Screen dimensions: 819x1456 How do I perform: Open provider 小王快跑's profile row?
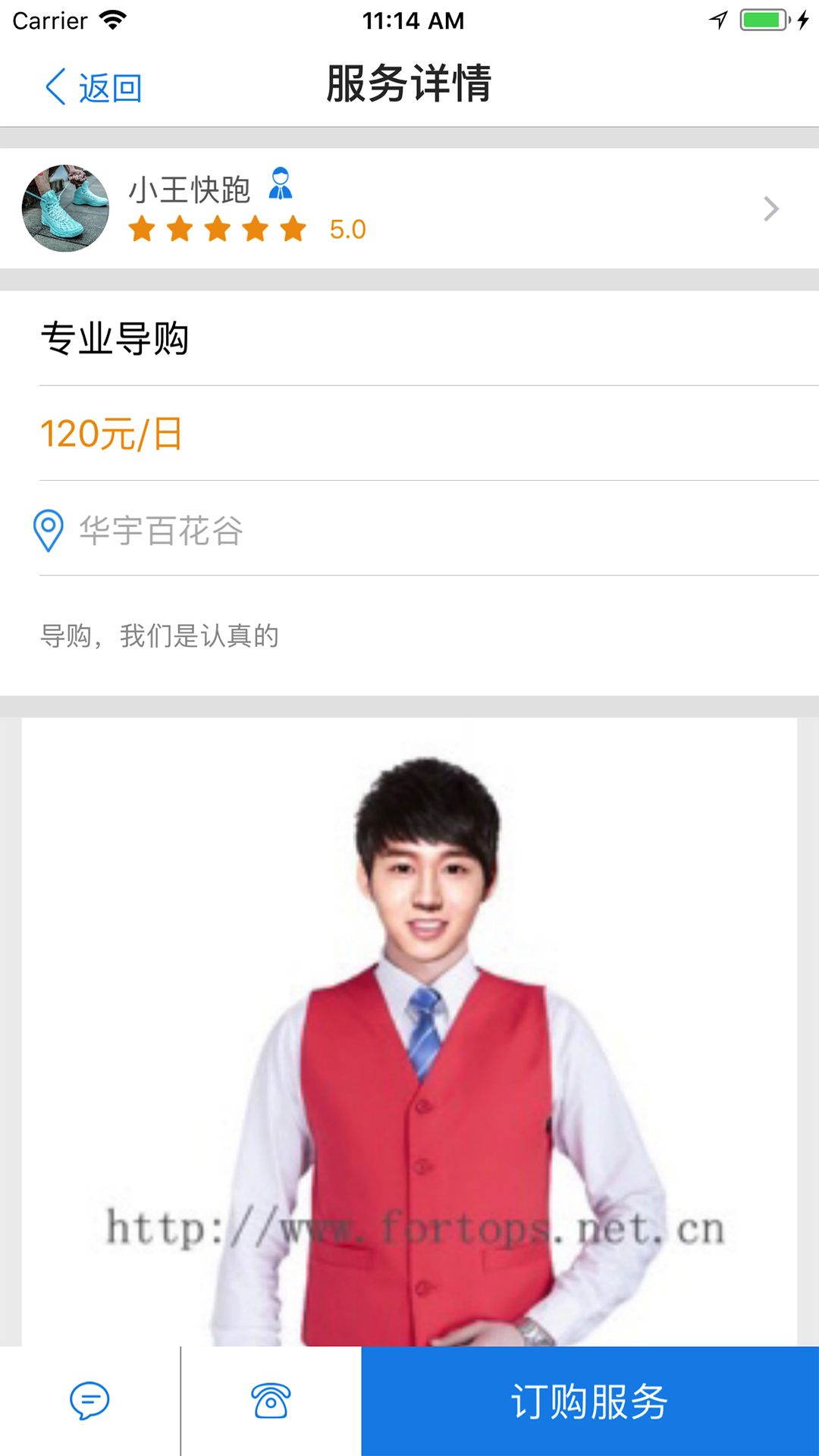pos(409,209)
